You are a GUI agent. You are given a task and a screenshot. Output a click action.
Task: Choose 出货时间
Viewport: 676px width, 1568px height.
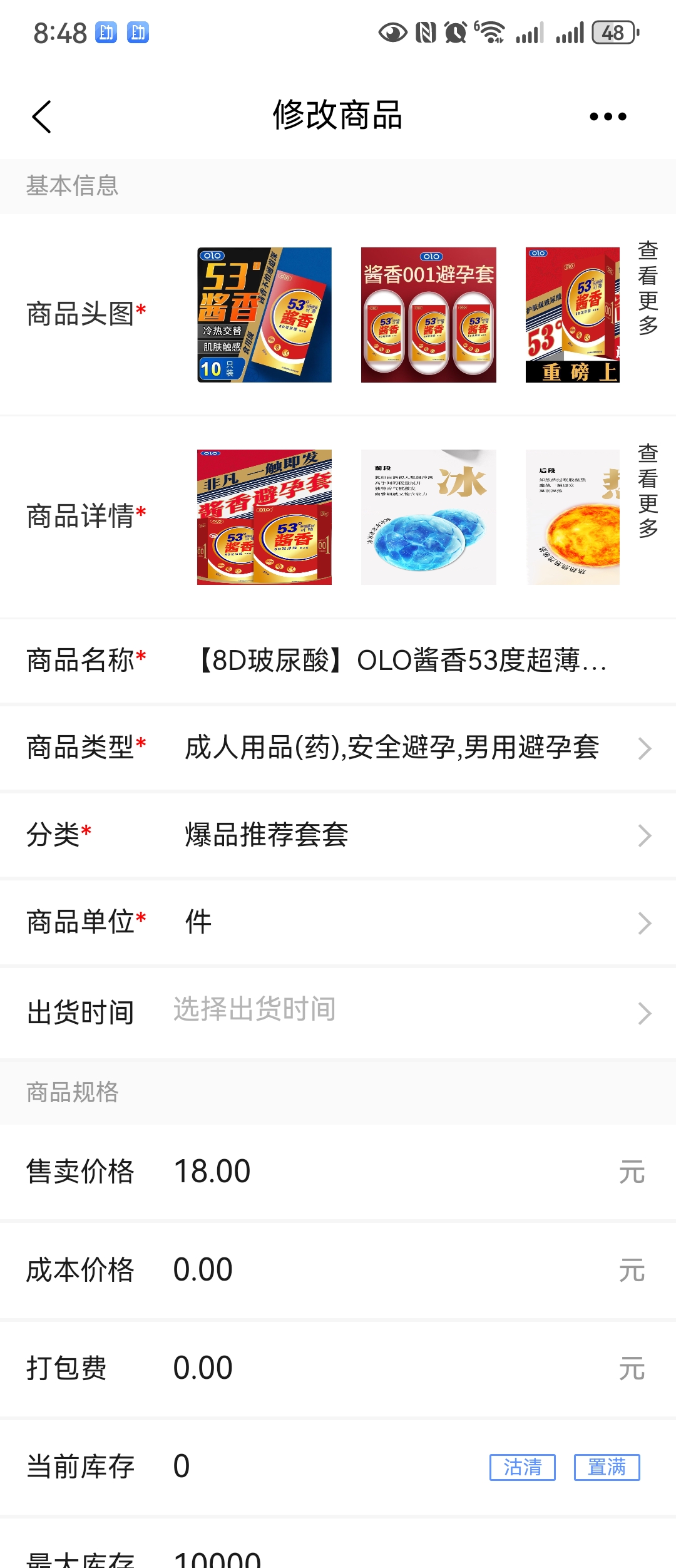401,1011
